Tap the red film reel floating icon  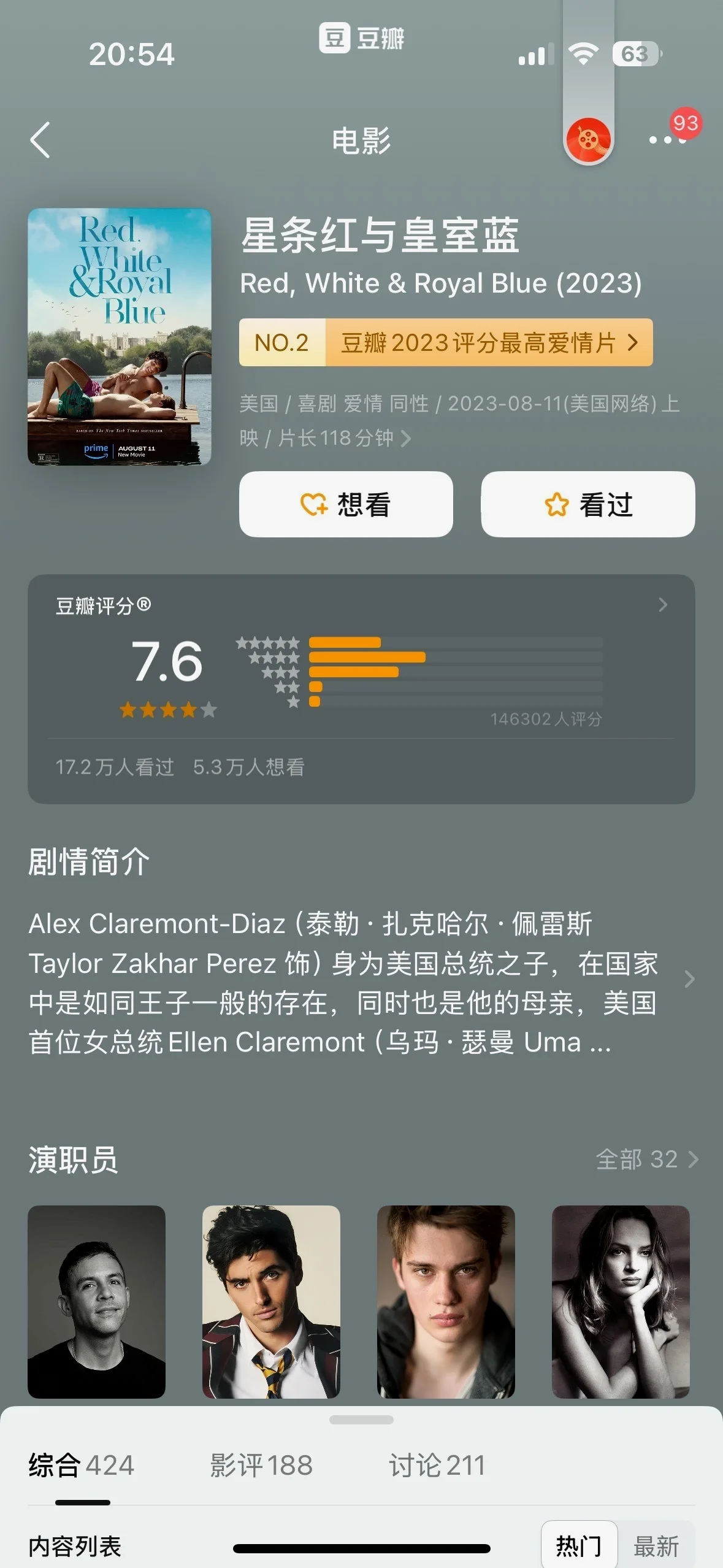click(x=588, y=140)
